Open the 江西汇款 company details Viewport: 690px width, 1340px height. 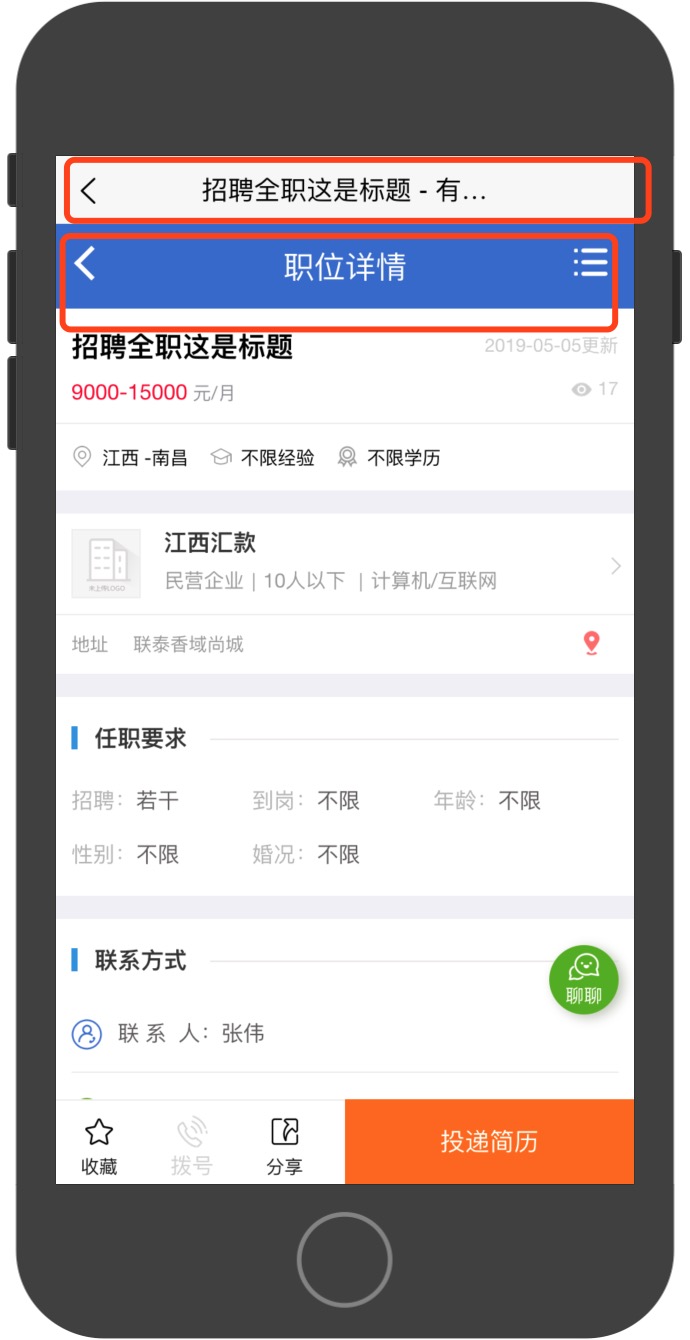tap(345, 564)
